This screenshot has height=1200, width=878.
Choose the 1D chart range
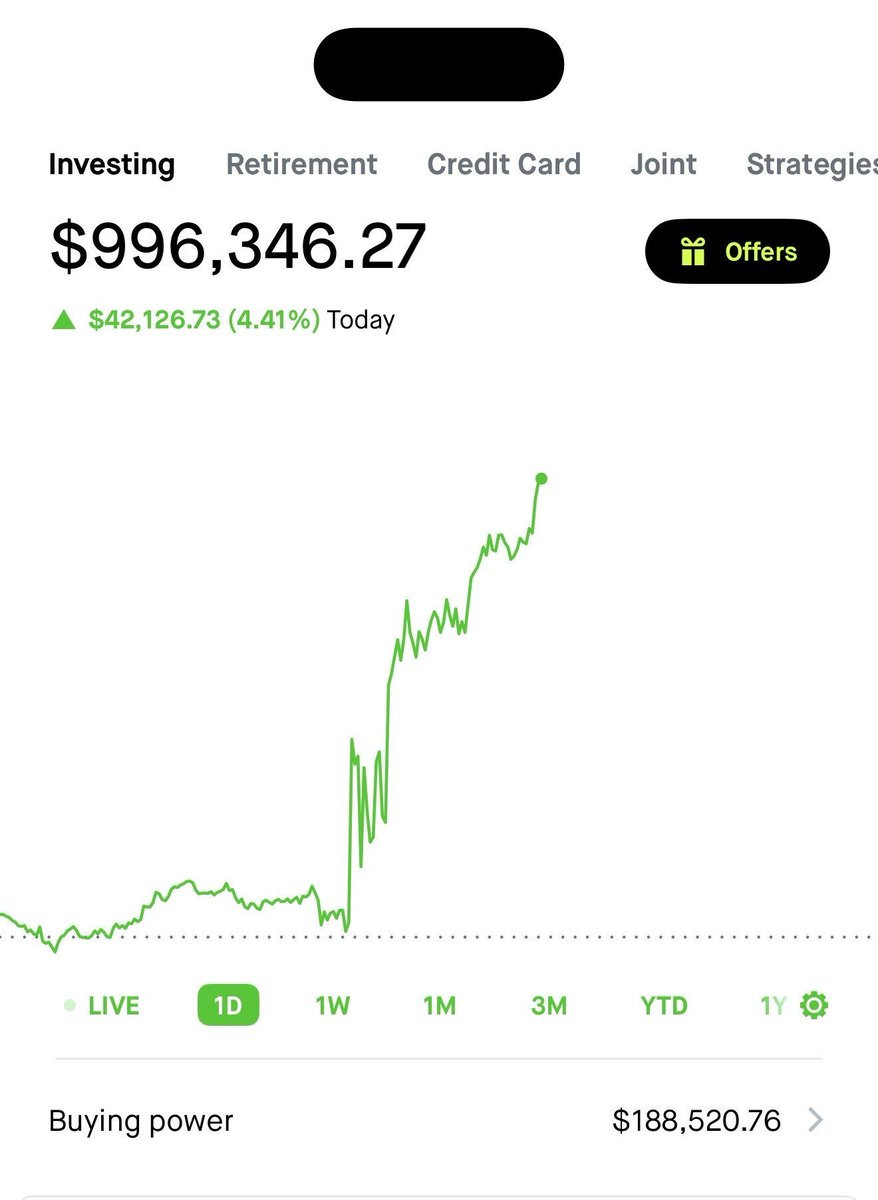click(x=228, y=1005)
